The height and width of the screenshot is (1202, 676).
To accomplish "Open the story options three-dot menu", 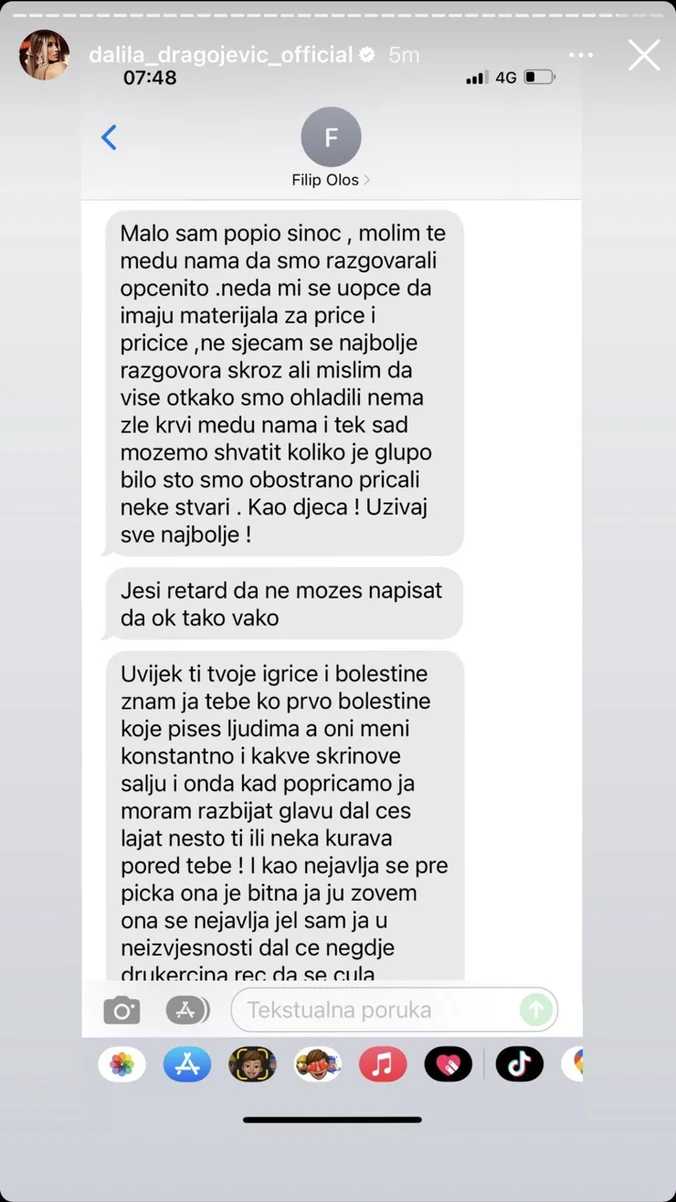I will coord(580,55).
